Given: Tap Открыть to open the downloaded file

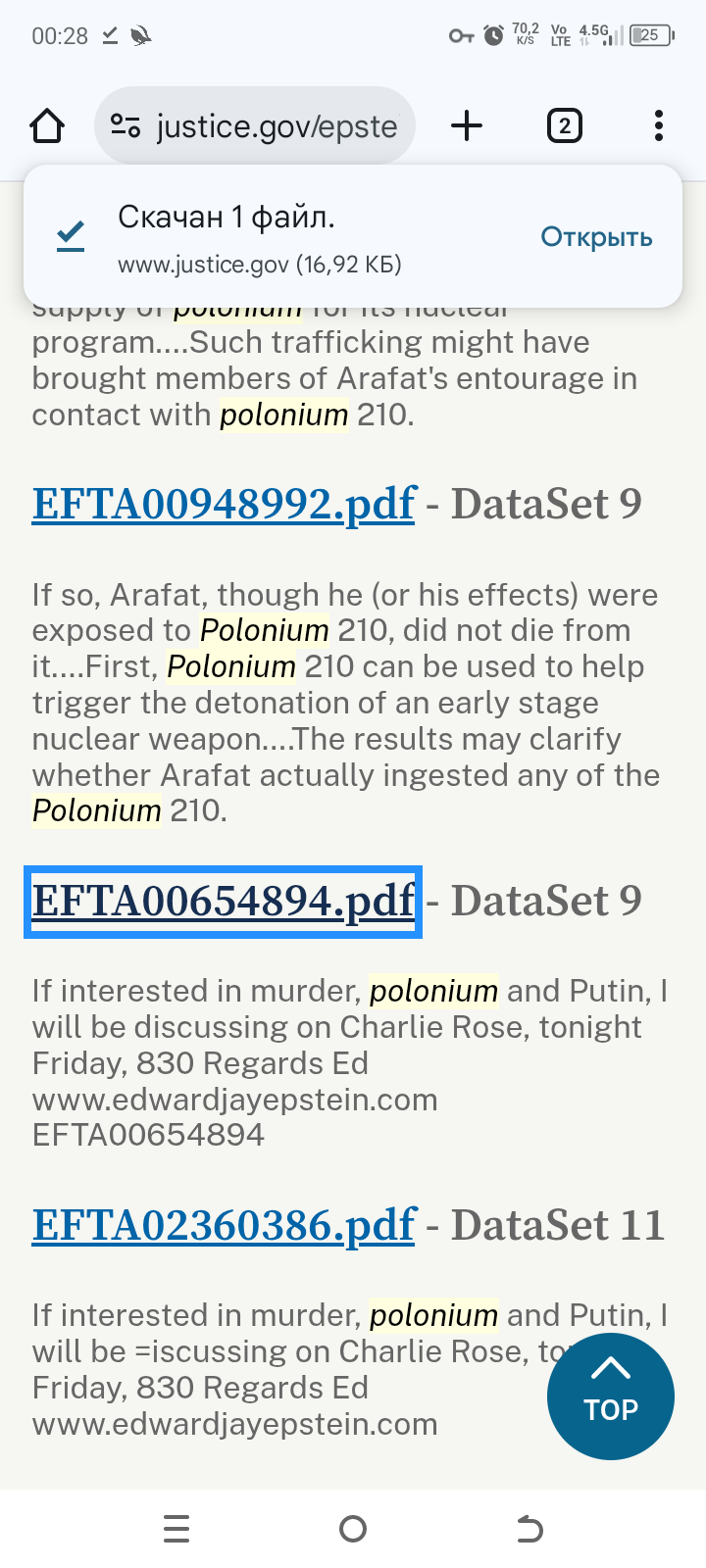Looking at the screenshot, I should (596, 237).
